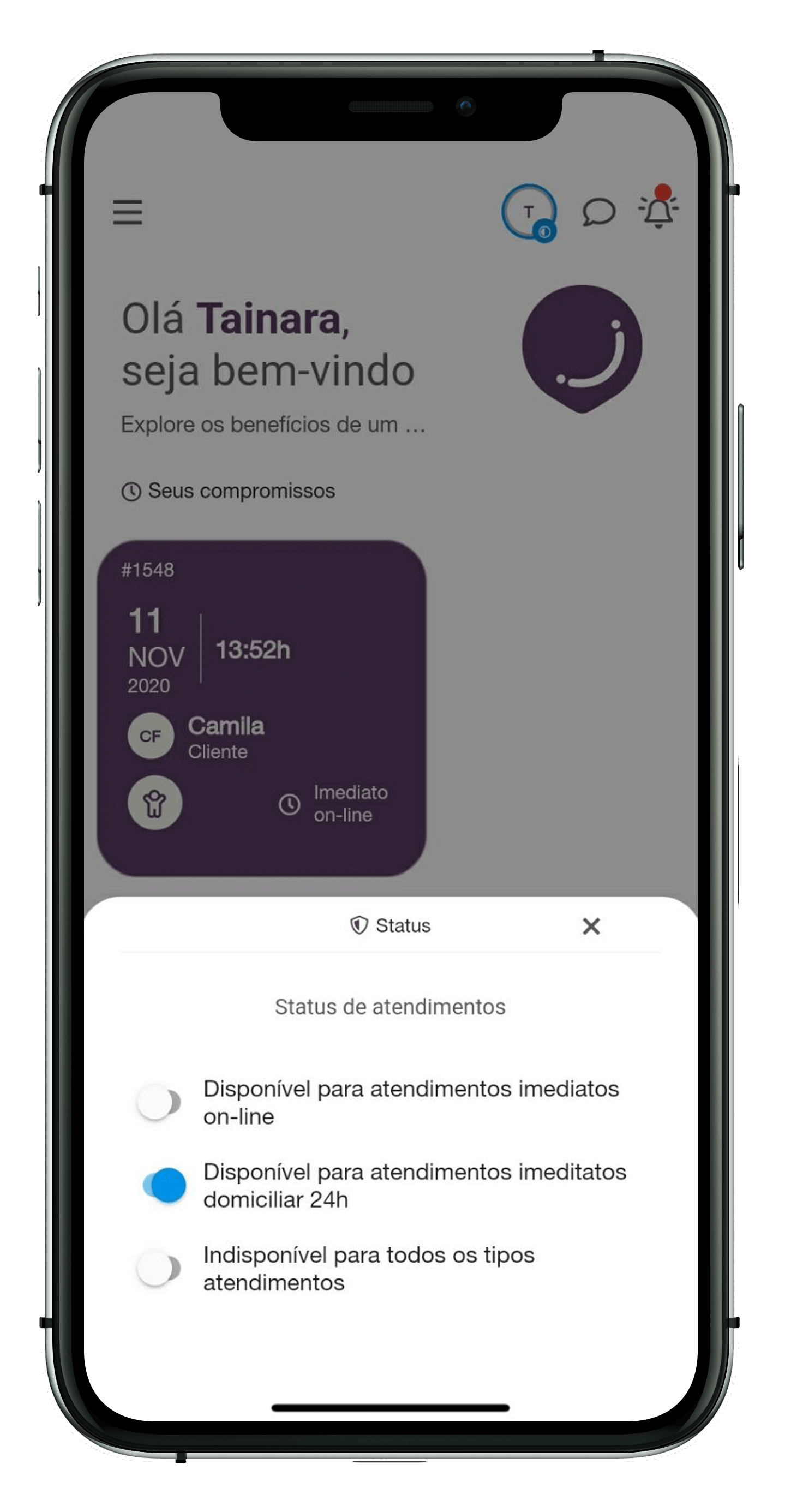
Task: Open appointment #1548 card with Camila
Action: [x=261, y=707]
